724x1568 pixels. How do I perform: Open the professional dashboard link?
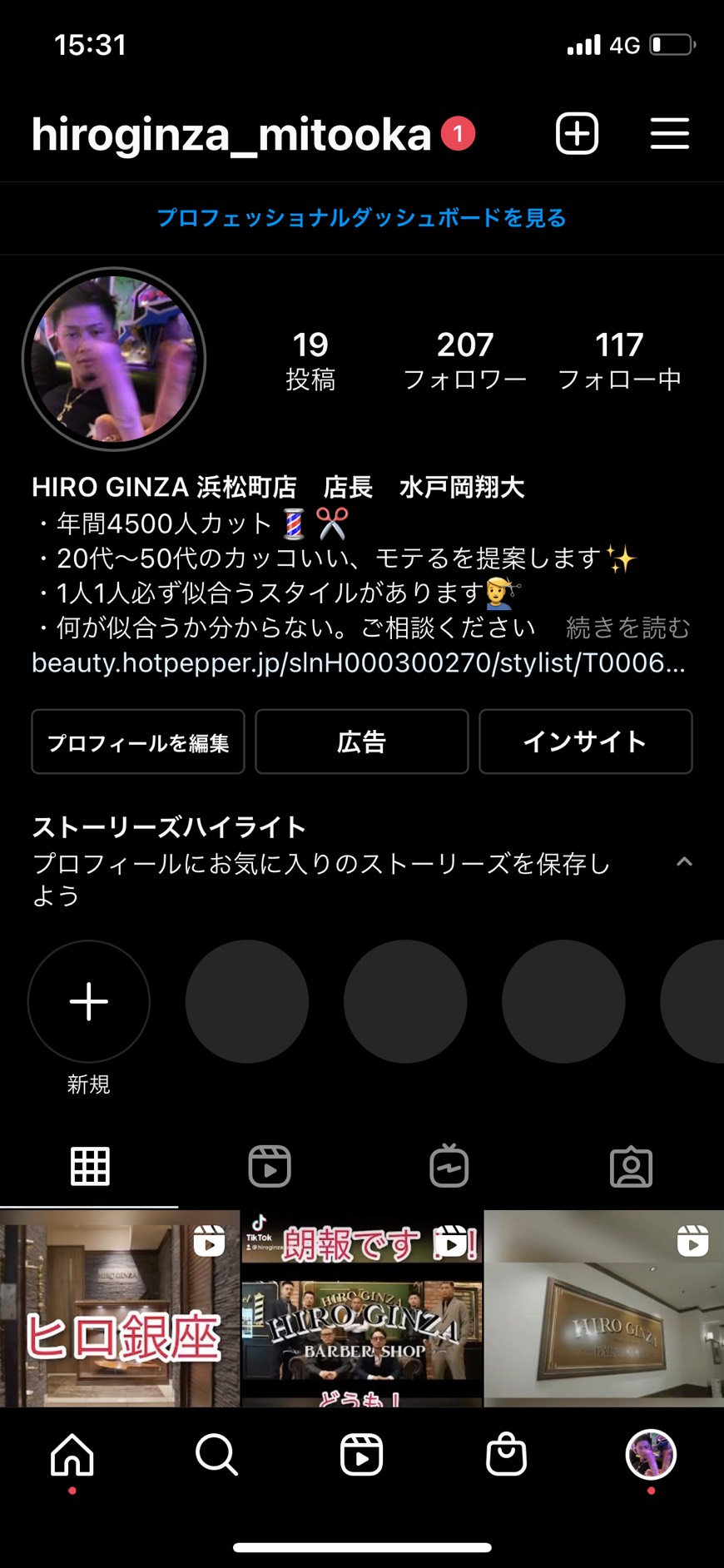(361, 218)
